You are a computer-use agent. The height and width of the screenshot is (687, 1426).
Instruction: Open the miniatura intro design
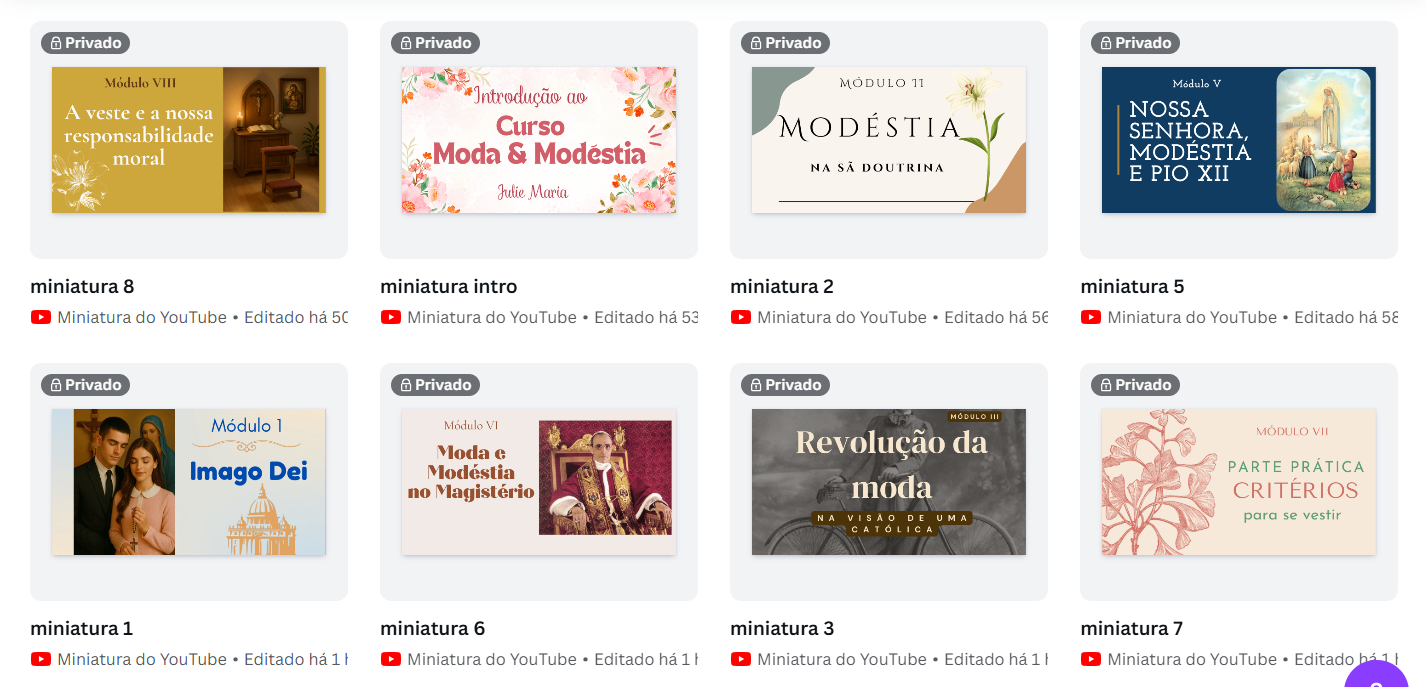coord(539,140)
